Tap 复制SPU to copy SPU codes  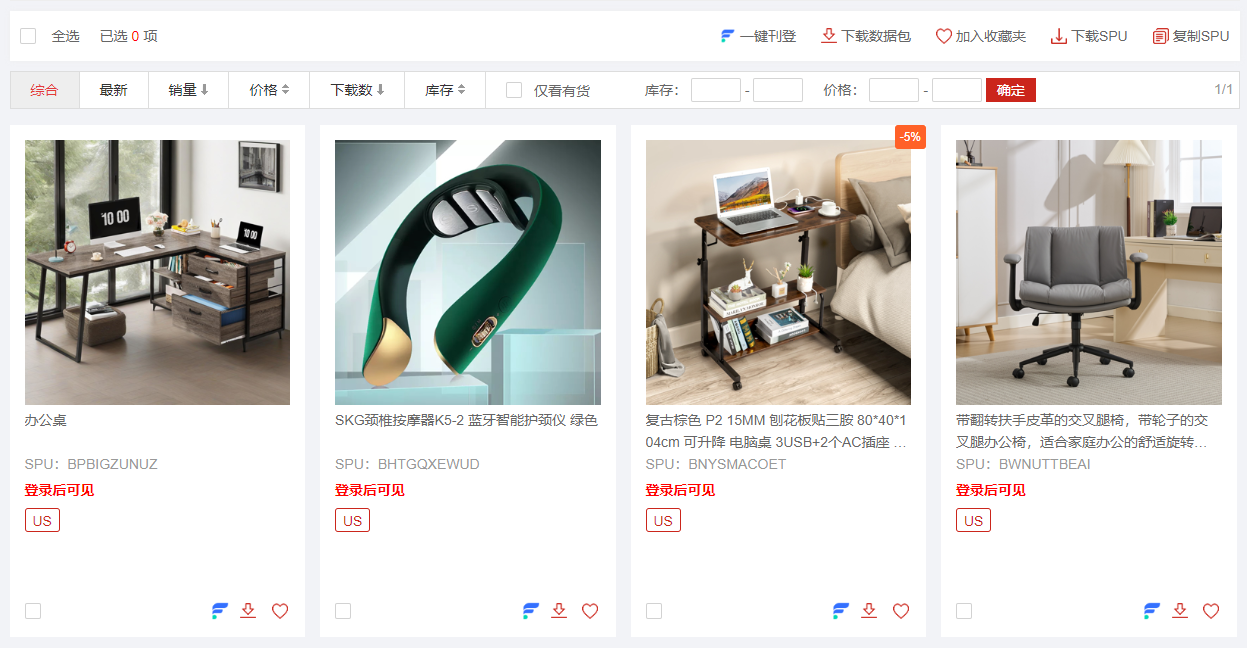pyautogui.click(x=1191, y=36)
